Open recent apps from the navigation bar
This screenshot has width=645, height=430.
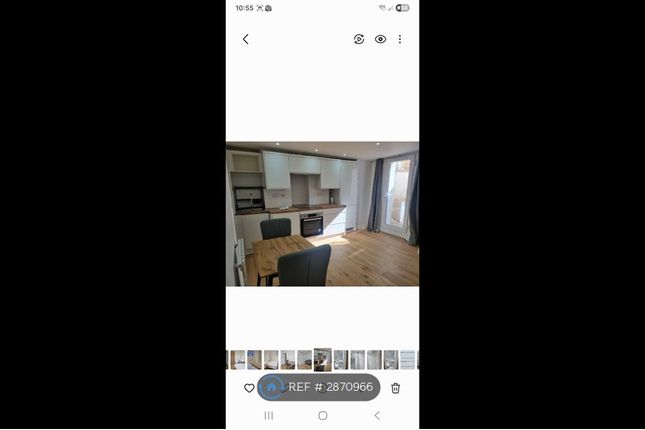coord(269,415)
